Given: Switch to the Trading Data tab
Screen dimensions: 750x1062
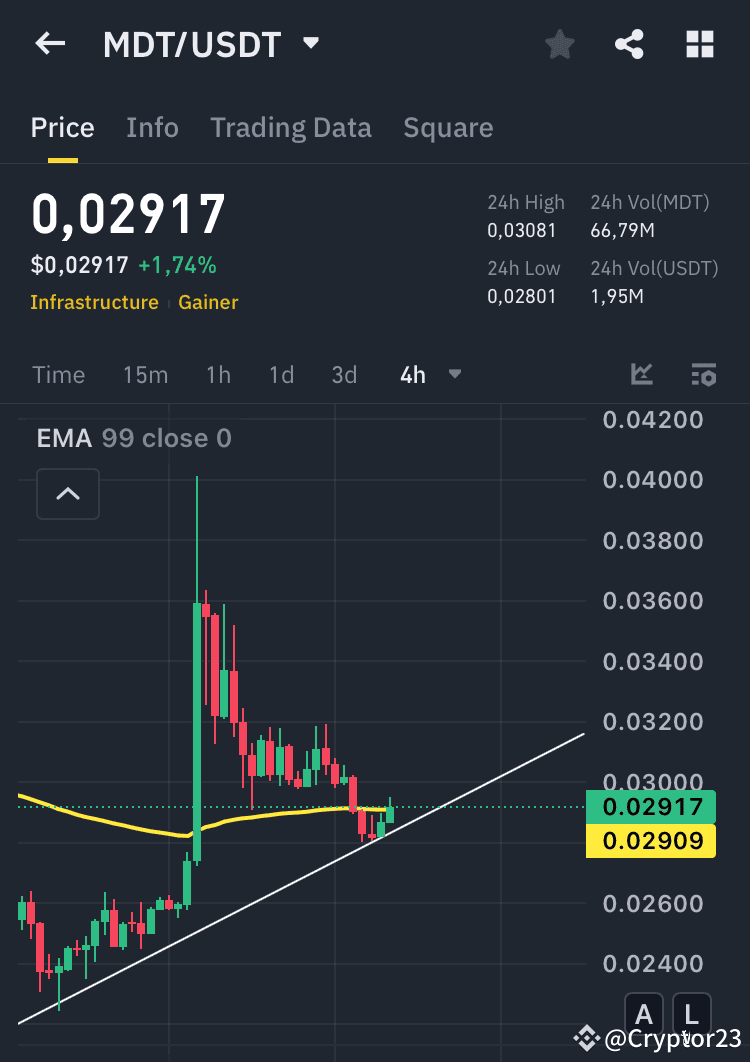Looking at the screenshot, I should pyautogui.click(x=291, y=127).
